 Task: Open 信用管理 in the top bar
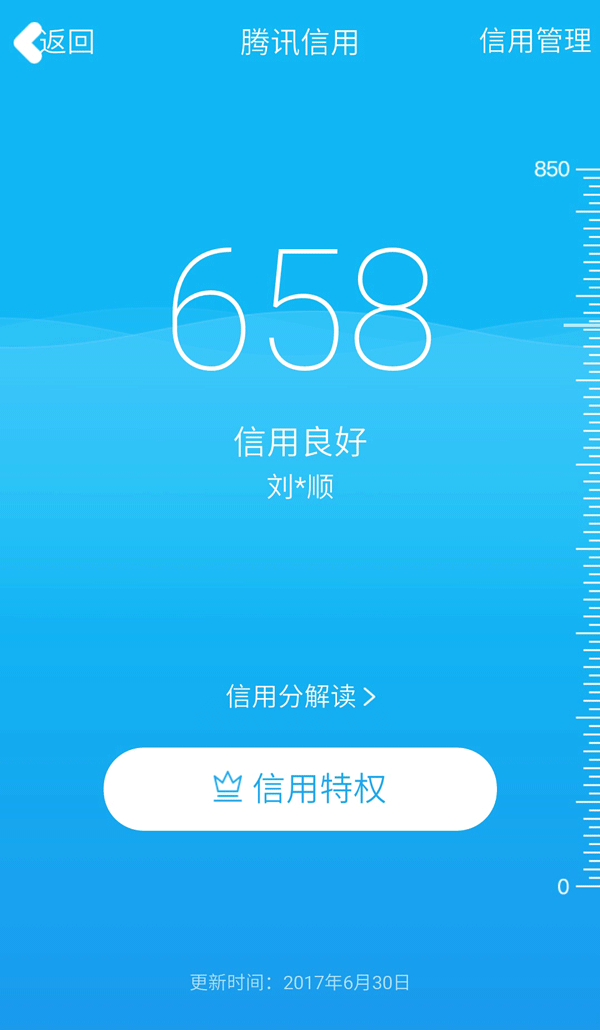[535, 41]
